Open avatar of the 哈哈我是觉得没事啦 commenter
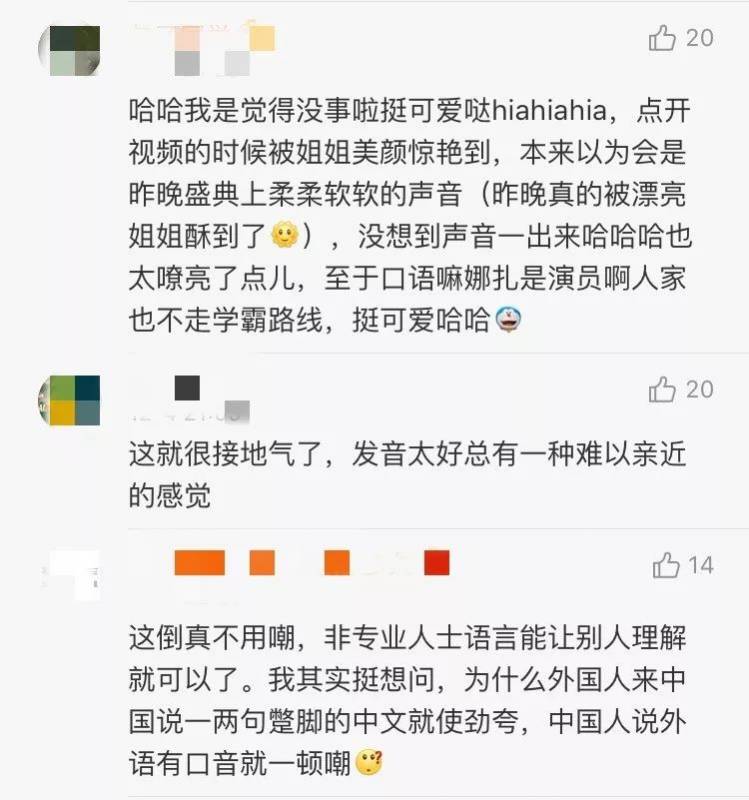Image resolution: width=749 pixels, height=800 pixels. pyautogui.click(x=69, y=50)
